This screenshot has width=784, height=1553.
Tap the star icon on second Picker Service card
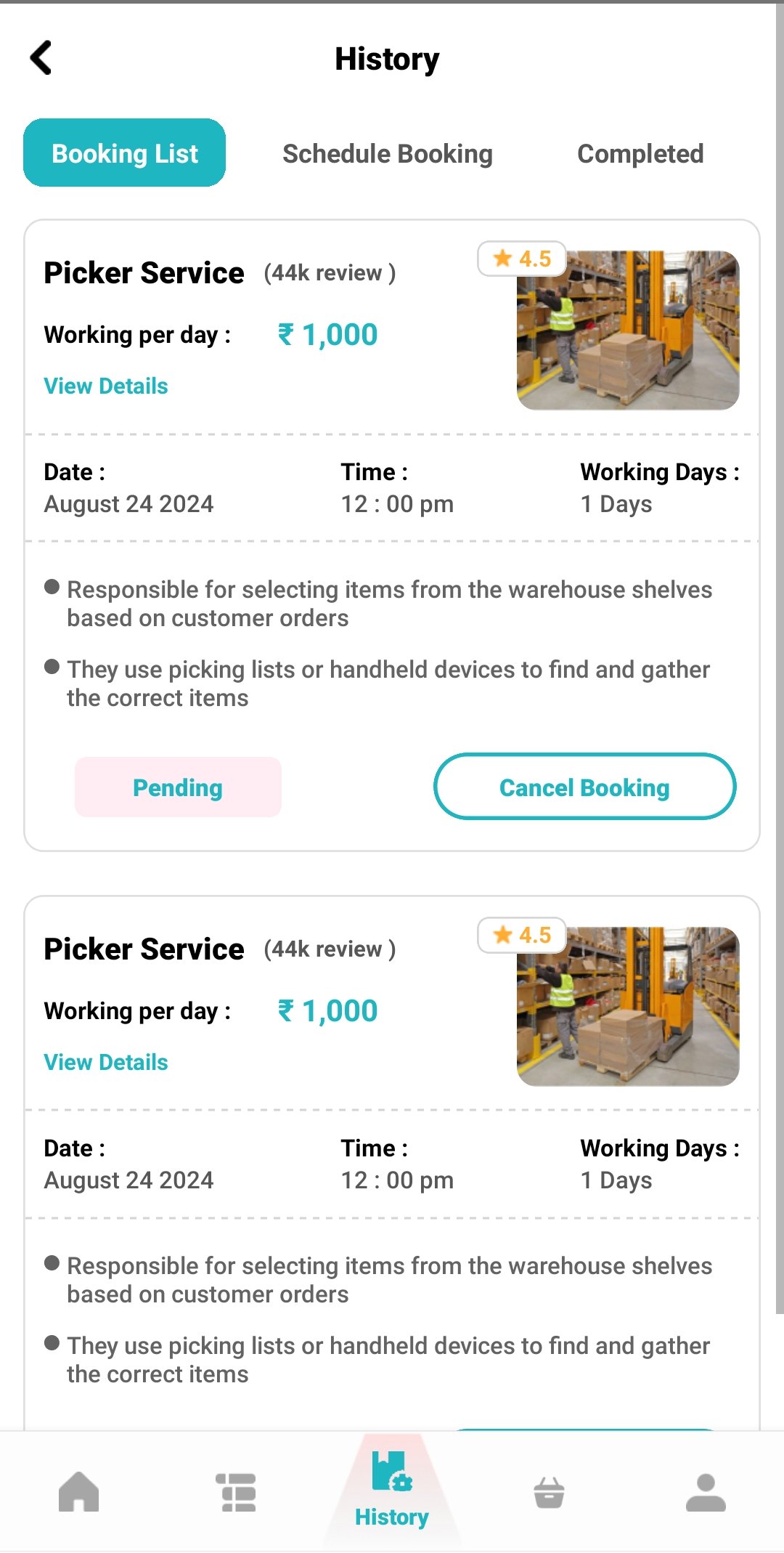pyautogui.click(x=504, y=935)
